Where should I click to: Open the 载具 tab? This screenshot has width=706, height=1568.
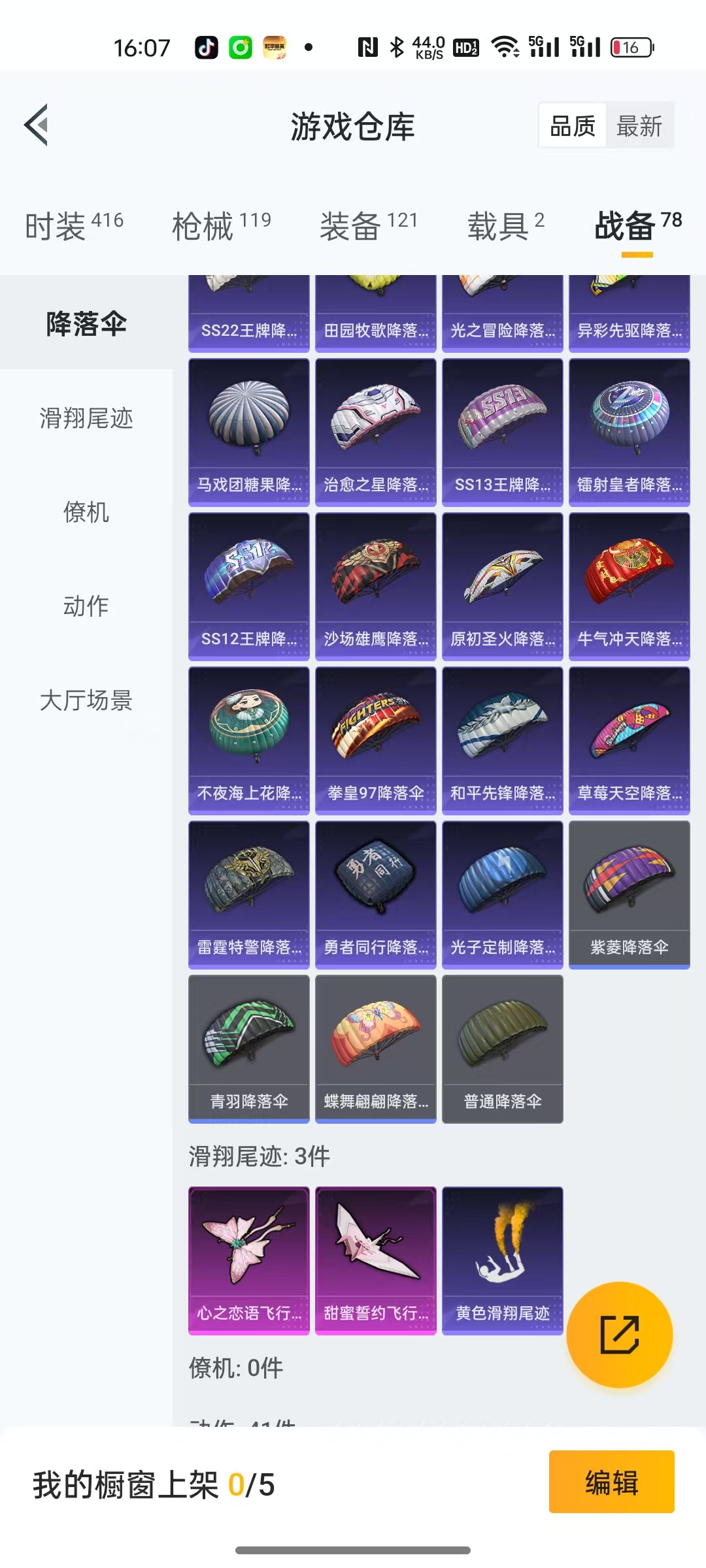click(505, 225)
